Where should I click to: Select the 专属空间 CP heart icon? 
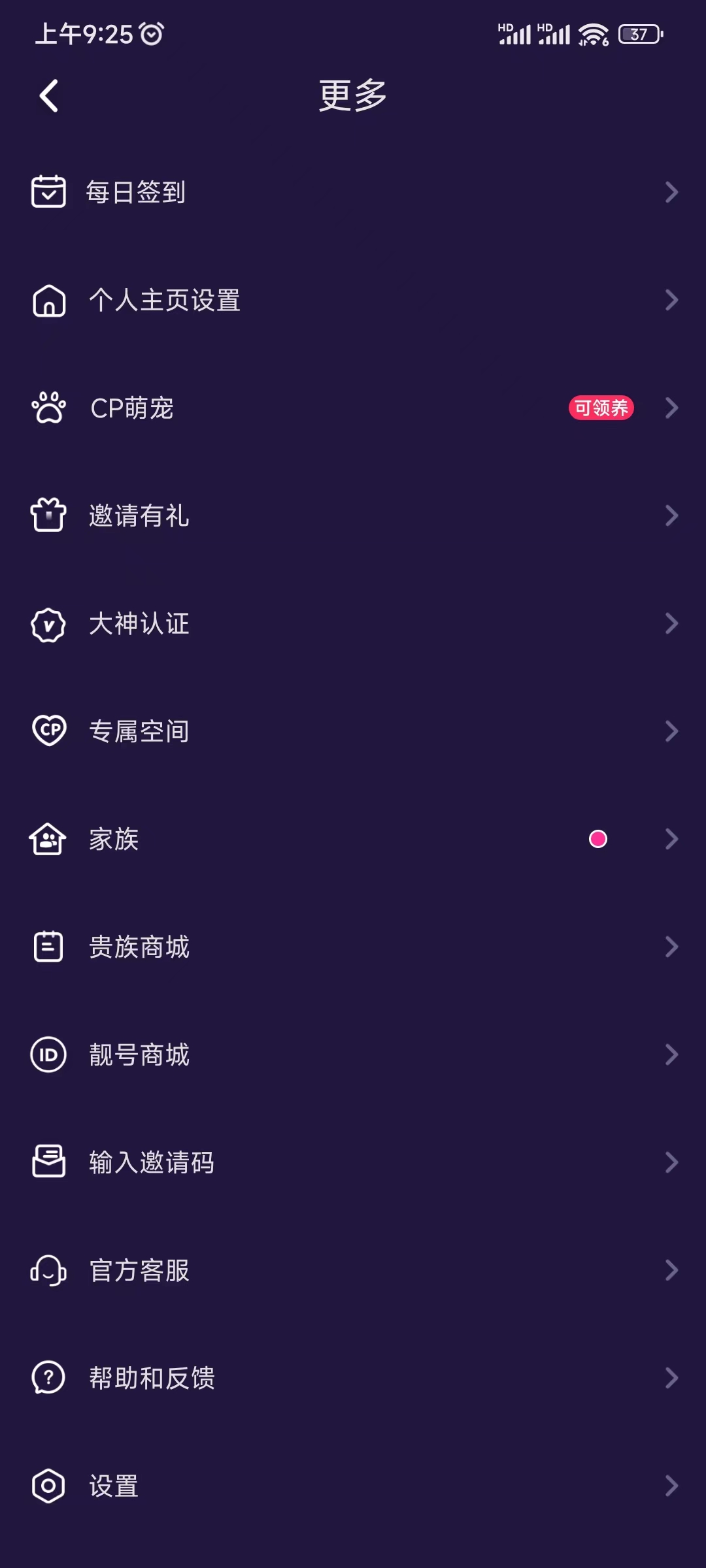(x=47, y=731)
